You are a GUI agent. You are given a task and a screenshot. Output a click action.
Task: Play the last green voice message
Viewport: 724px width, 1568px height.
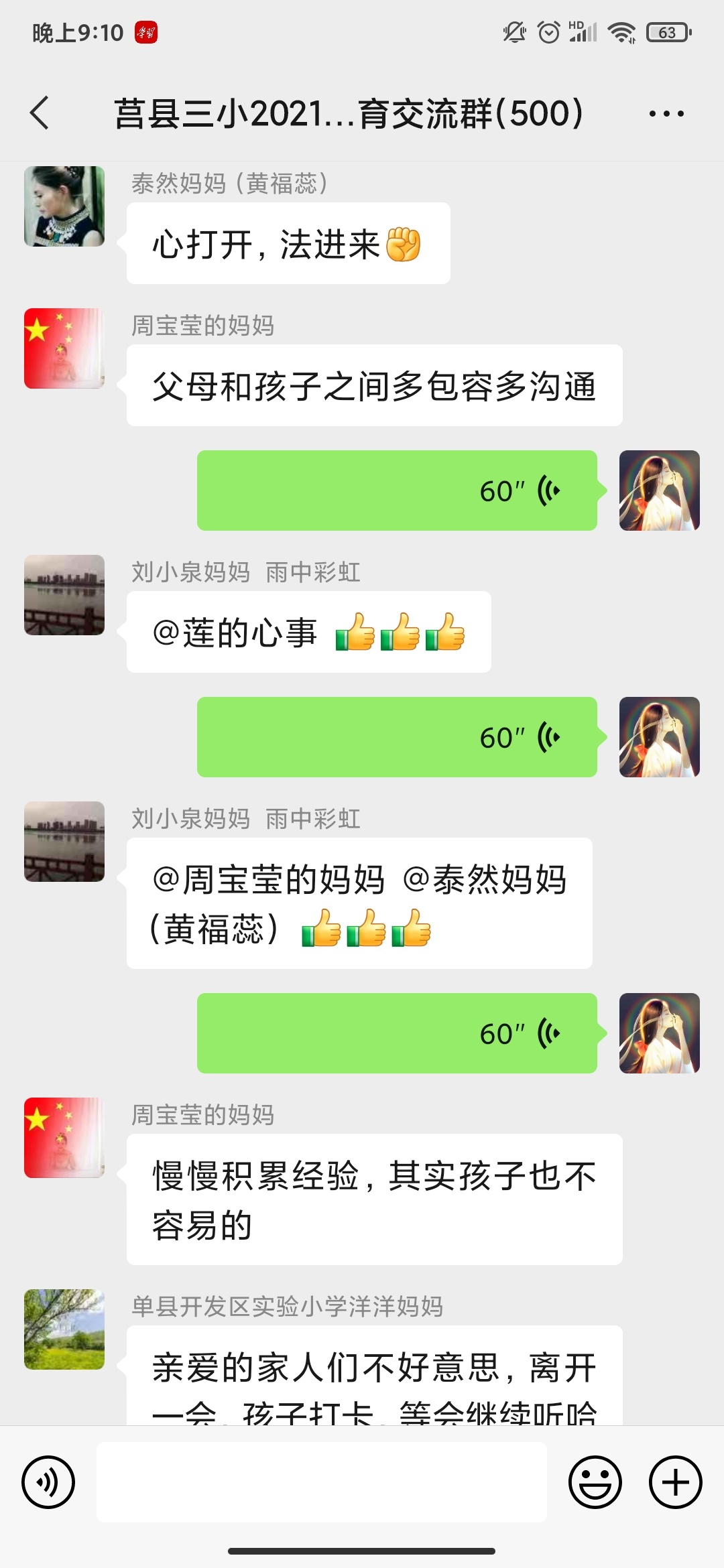click(x=396, y=1034)
